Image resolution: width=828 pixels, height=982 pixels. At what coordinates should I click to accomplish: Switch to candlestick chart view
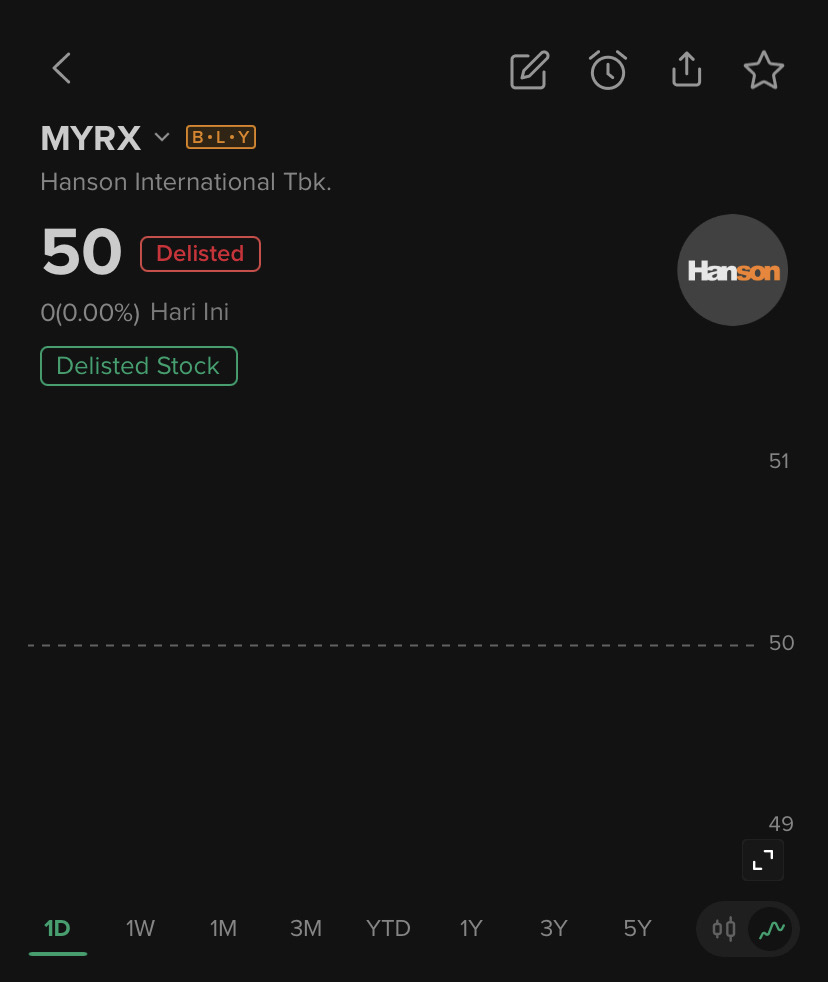(724, 929)
